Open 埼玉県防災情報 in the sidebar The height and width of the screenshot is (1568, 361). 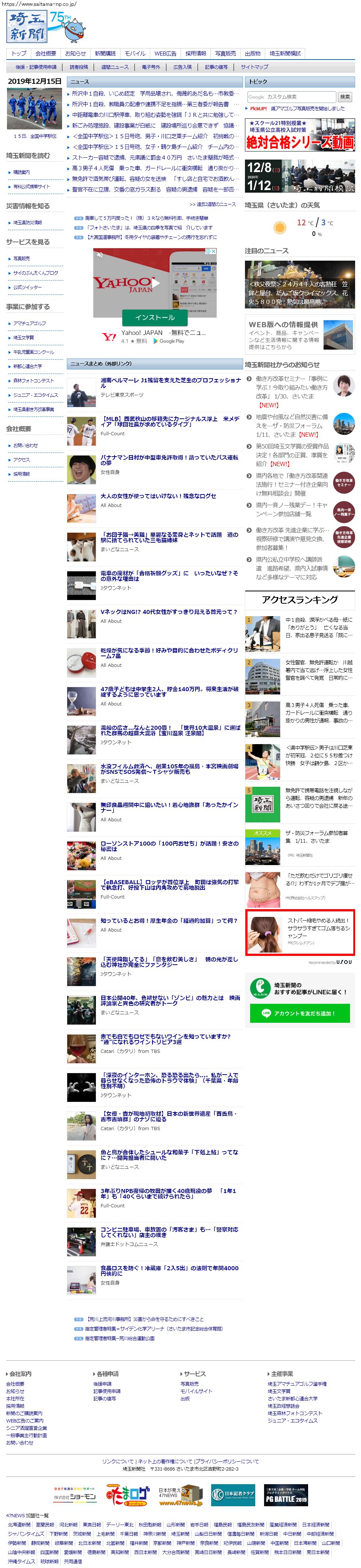click(x=27, y=223)
